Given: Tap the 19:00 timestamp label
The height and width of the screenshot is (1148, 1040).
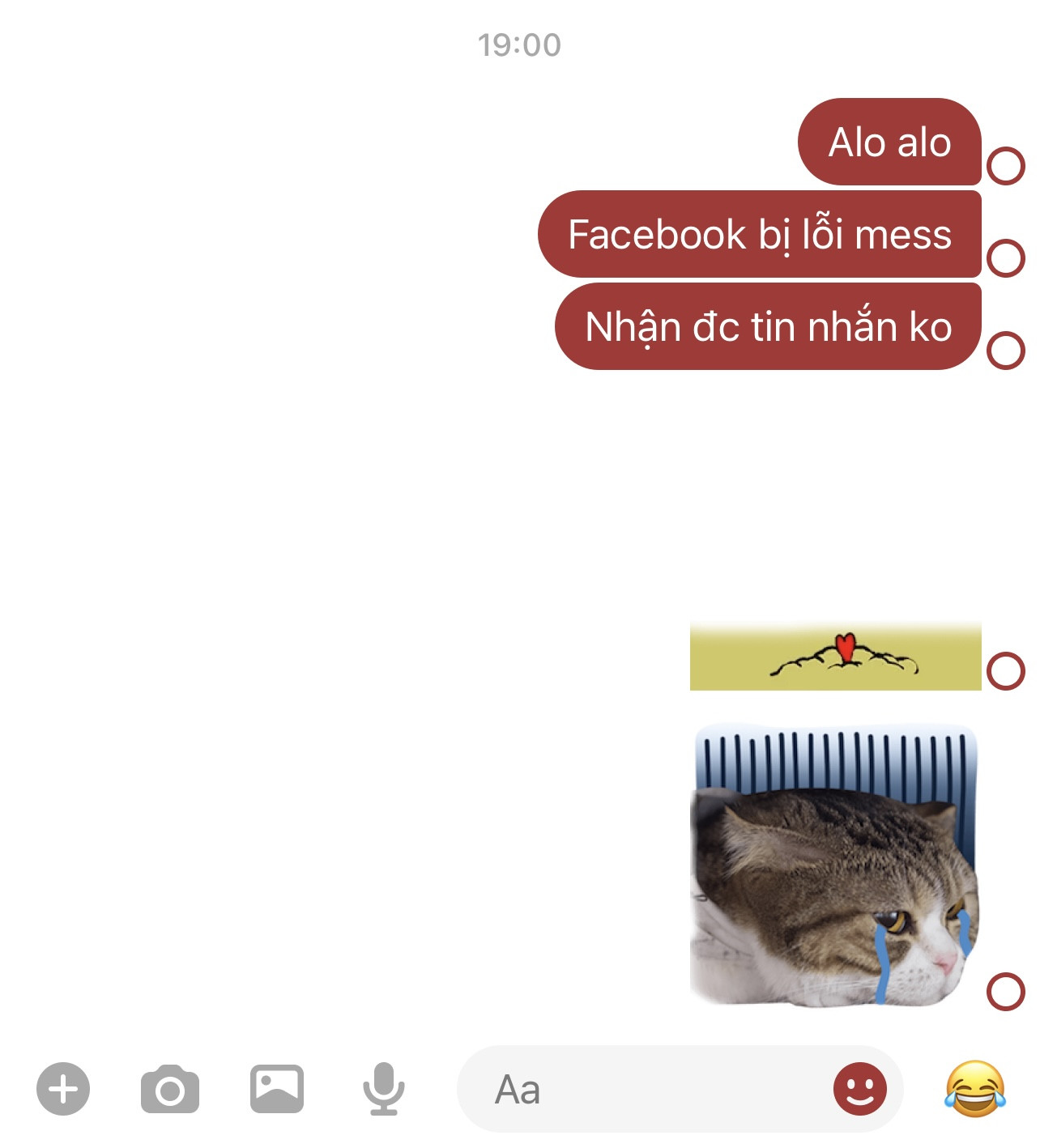Looking at the screenshot, I should coord(518,45).
